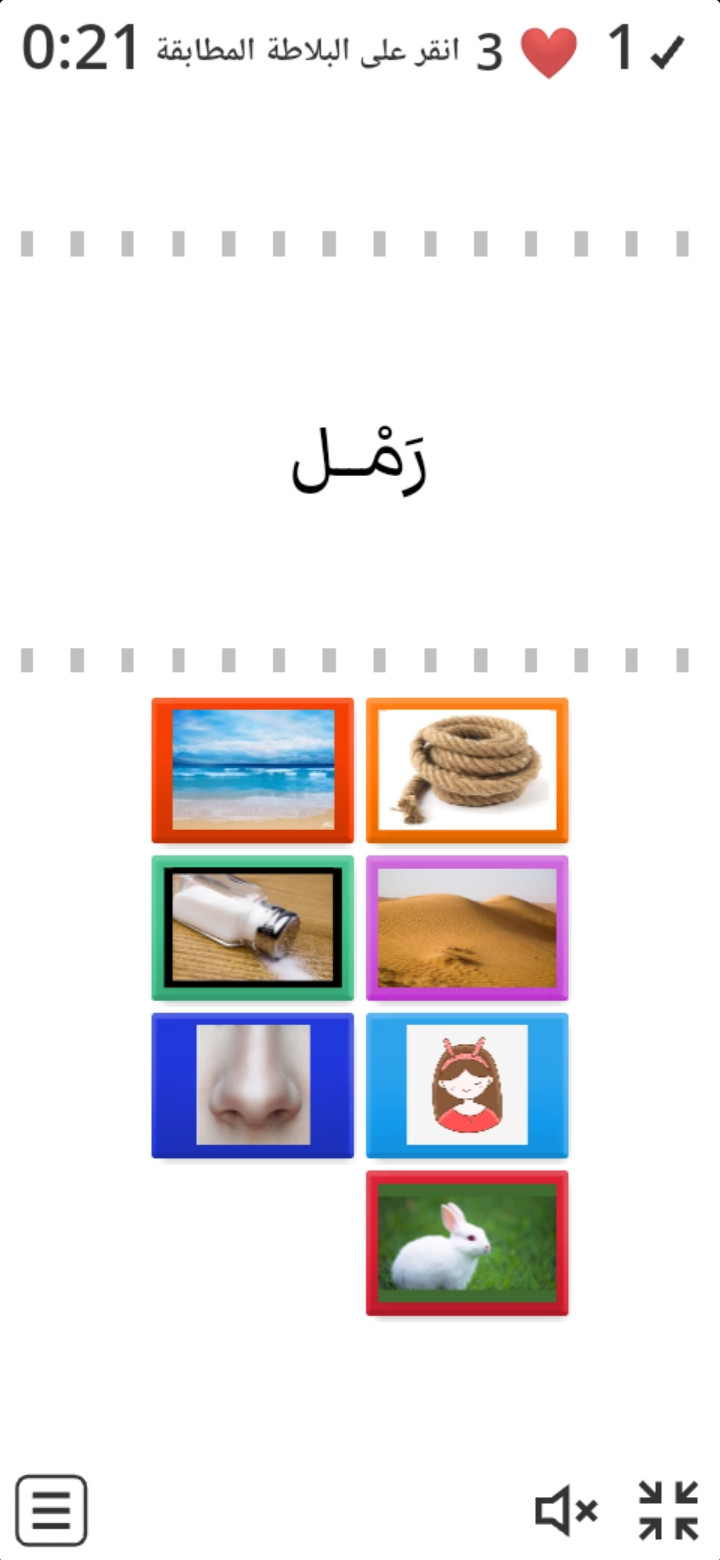Exit fullscreen mode
Screen dimensions: 720x1560
(x=668, y=1510)
